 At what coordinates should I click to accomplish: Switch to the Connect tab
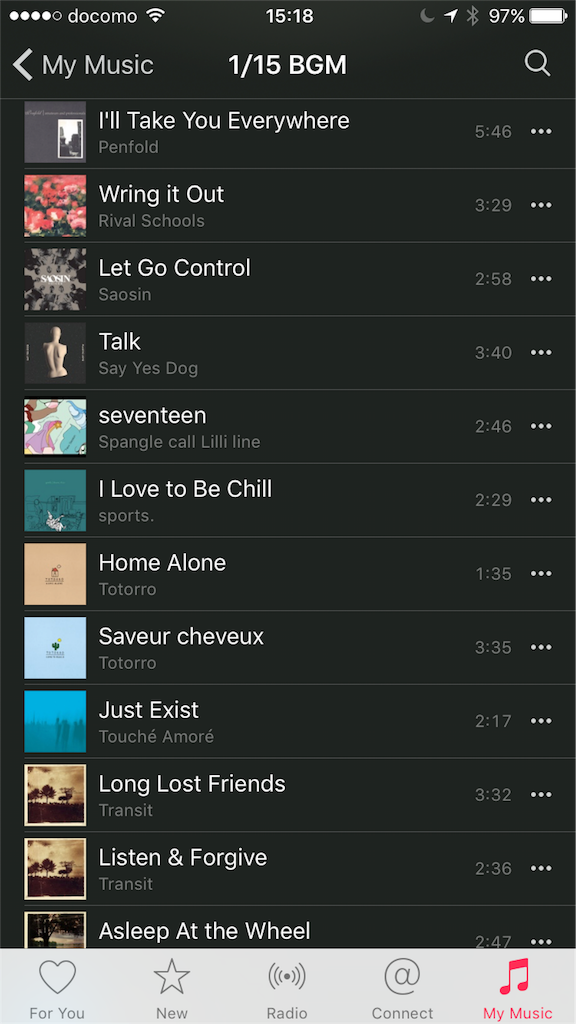(x=402, y=989)
